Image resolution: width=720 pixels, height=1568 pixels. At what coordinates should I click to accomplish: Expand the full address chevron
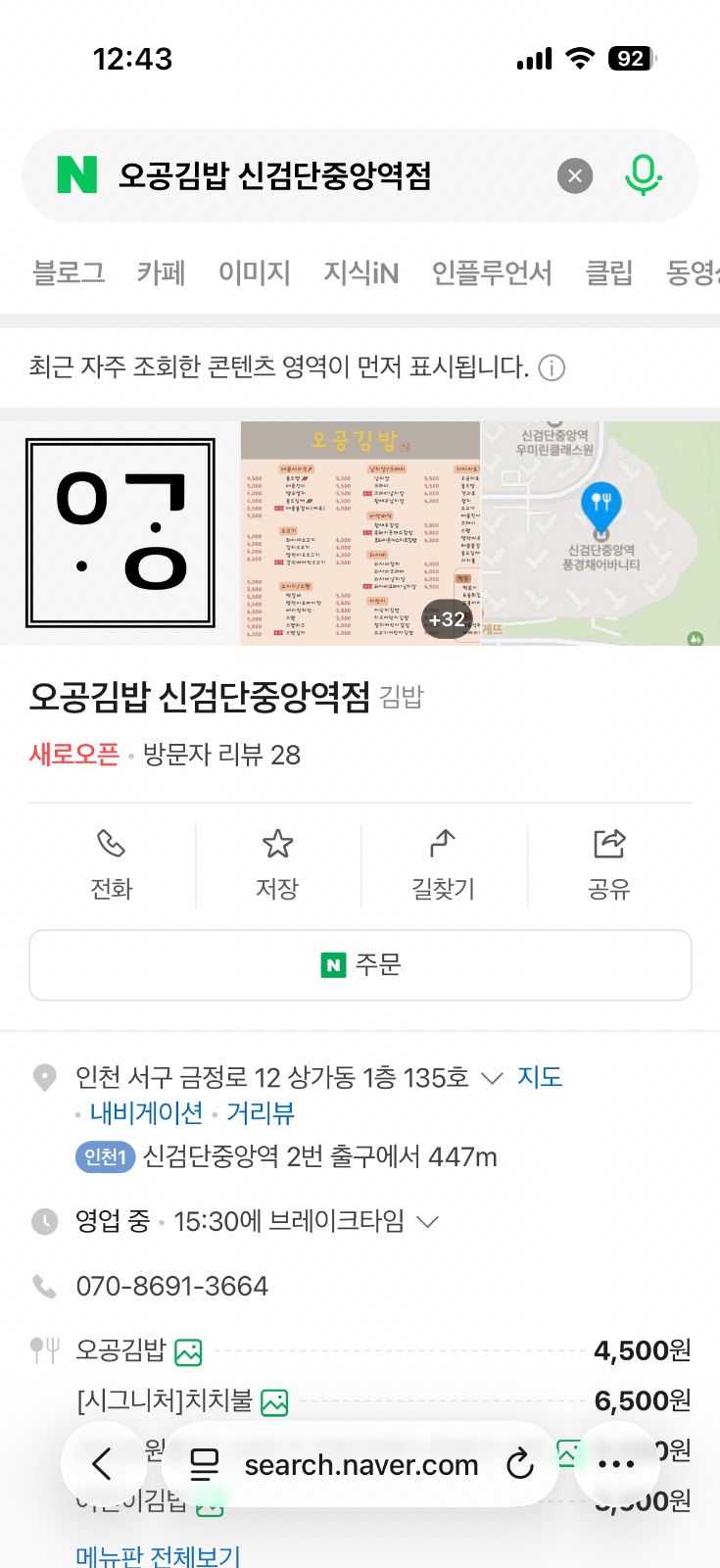coord(493,1076)
